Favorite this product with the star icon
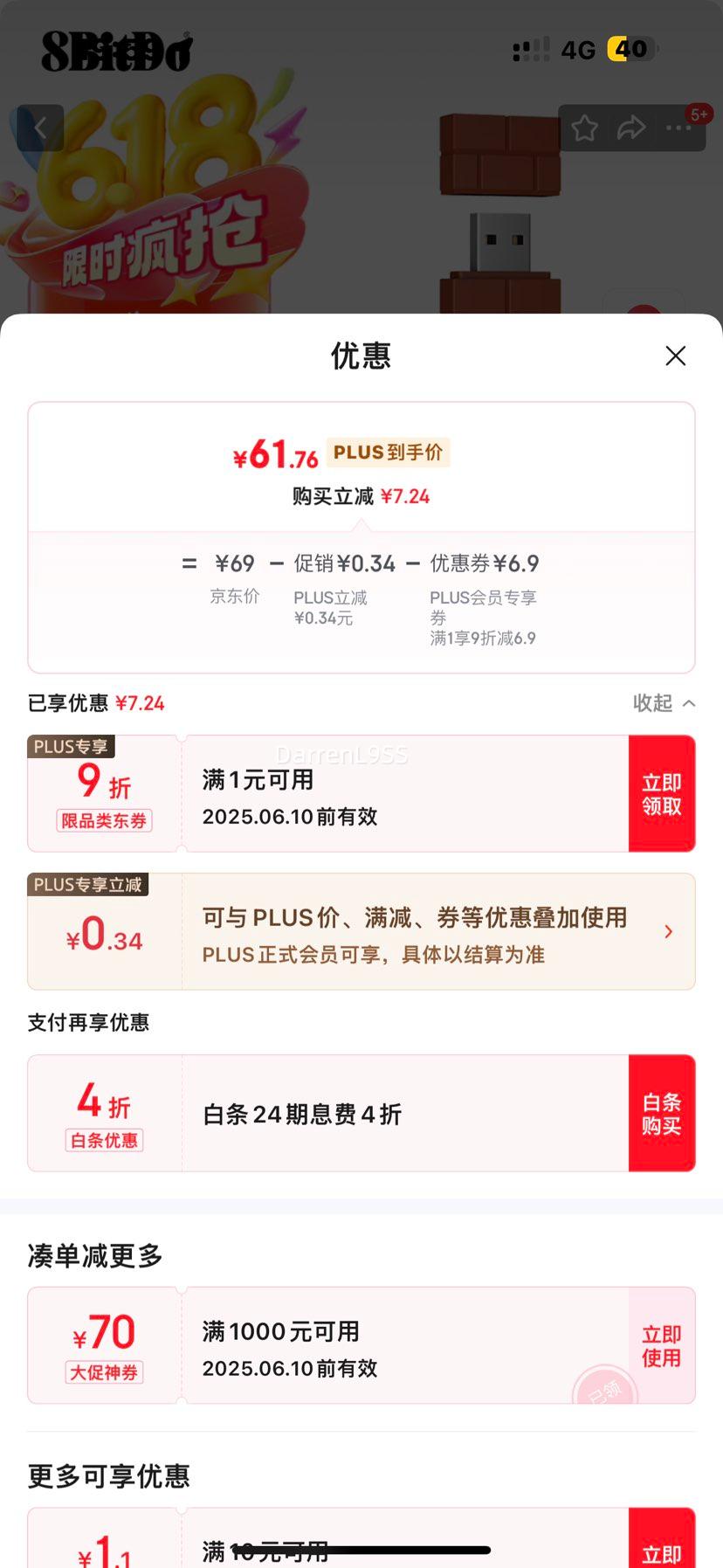The image size is (723, 1568). 584,128
